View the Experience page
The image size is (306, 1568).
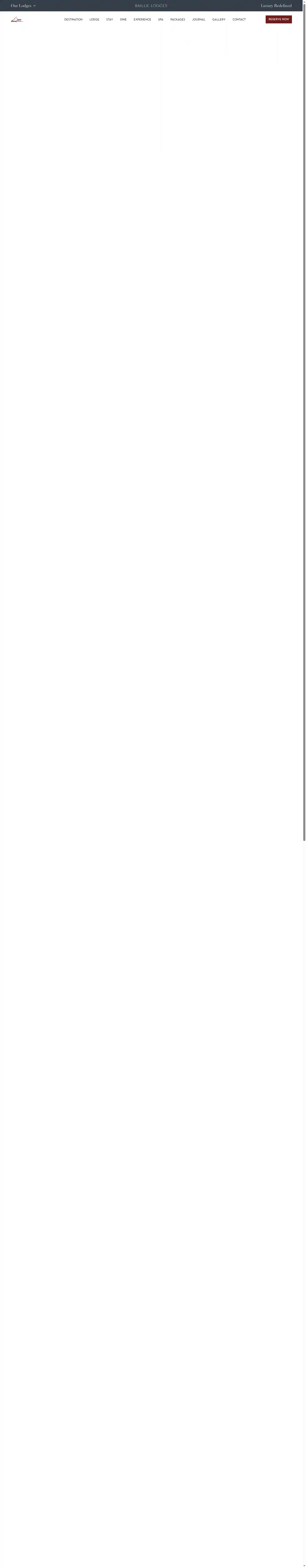[142, 20]
